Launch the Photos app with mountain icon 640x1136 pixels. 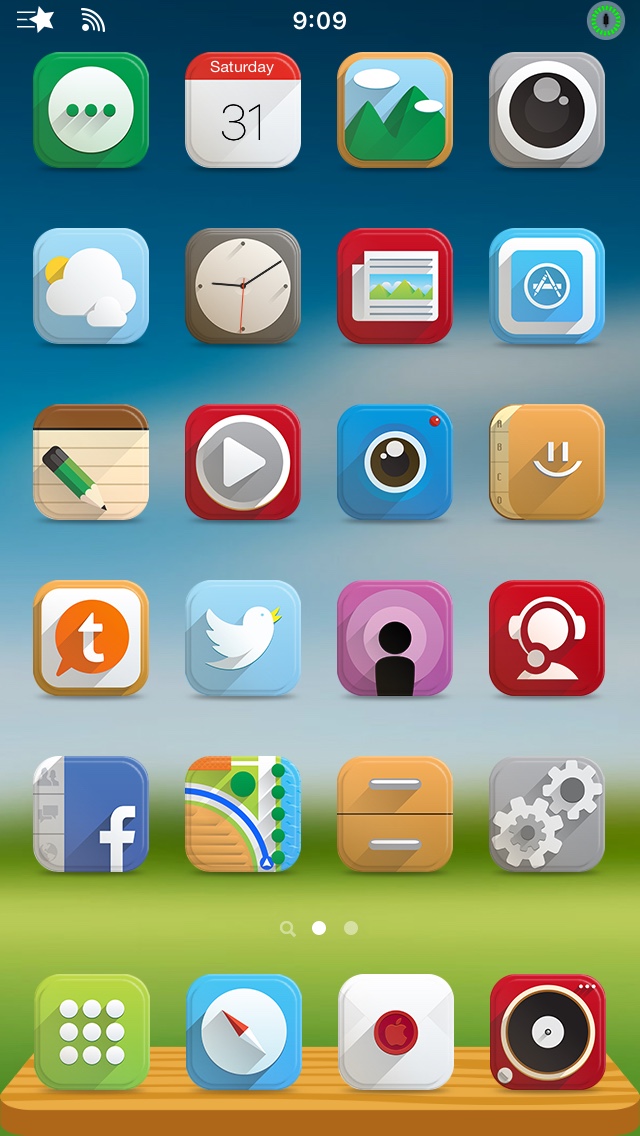[395, 110]
